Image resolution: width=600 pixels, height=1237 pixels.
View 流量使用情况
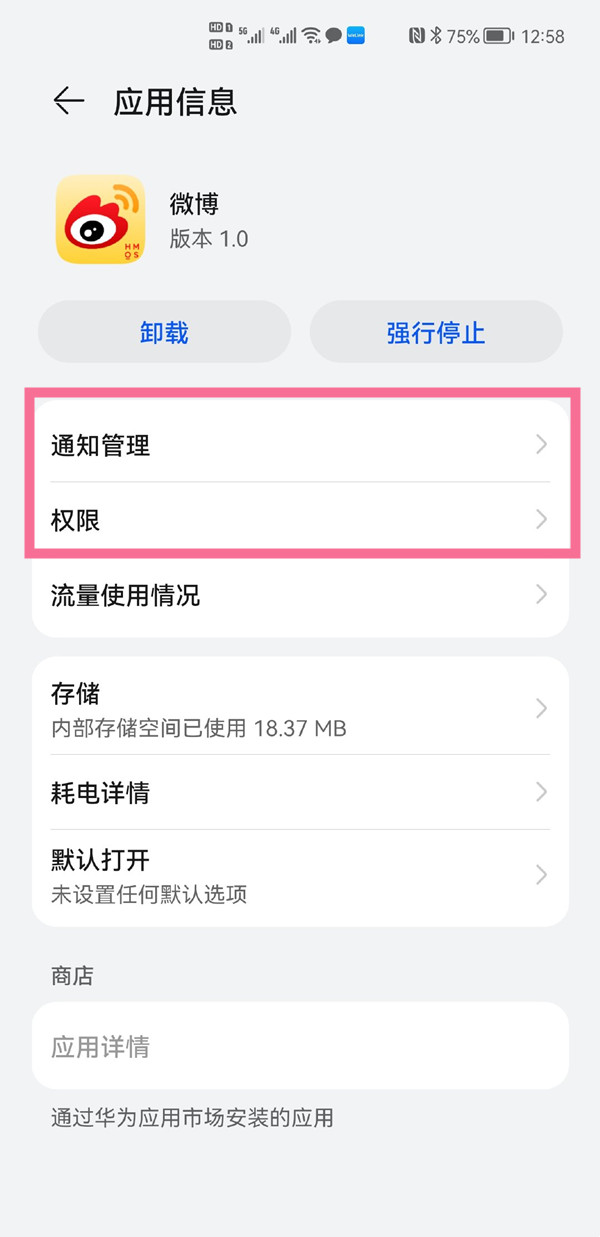[300, 596]
